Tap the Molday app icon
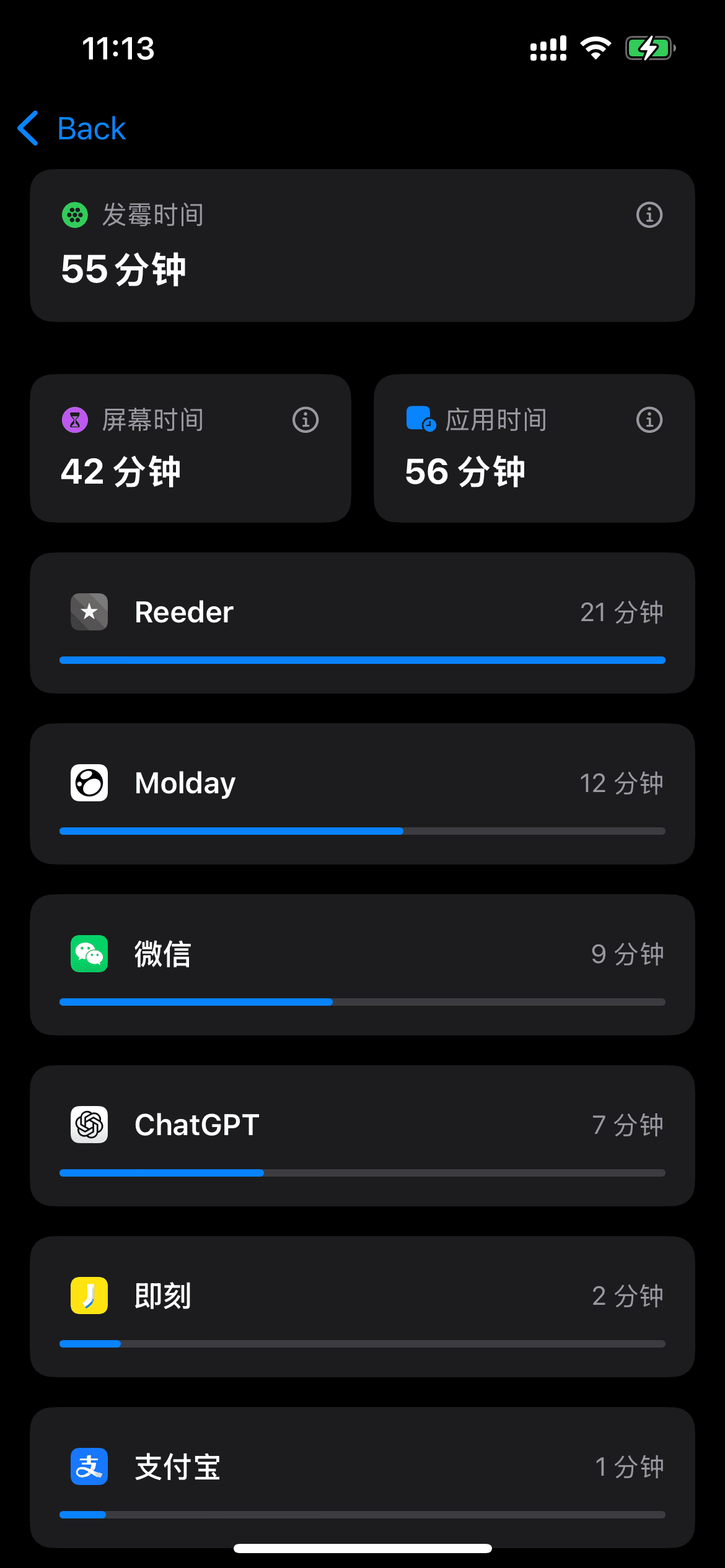The width and height of the screenshot is (725, 1568). point(89,782)
